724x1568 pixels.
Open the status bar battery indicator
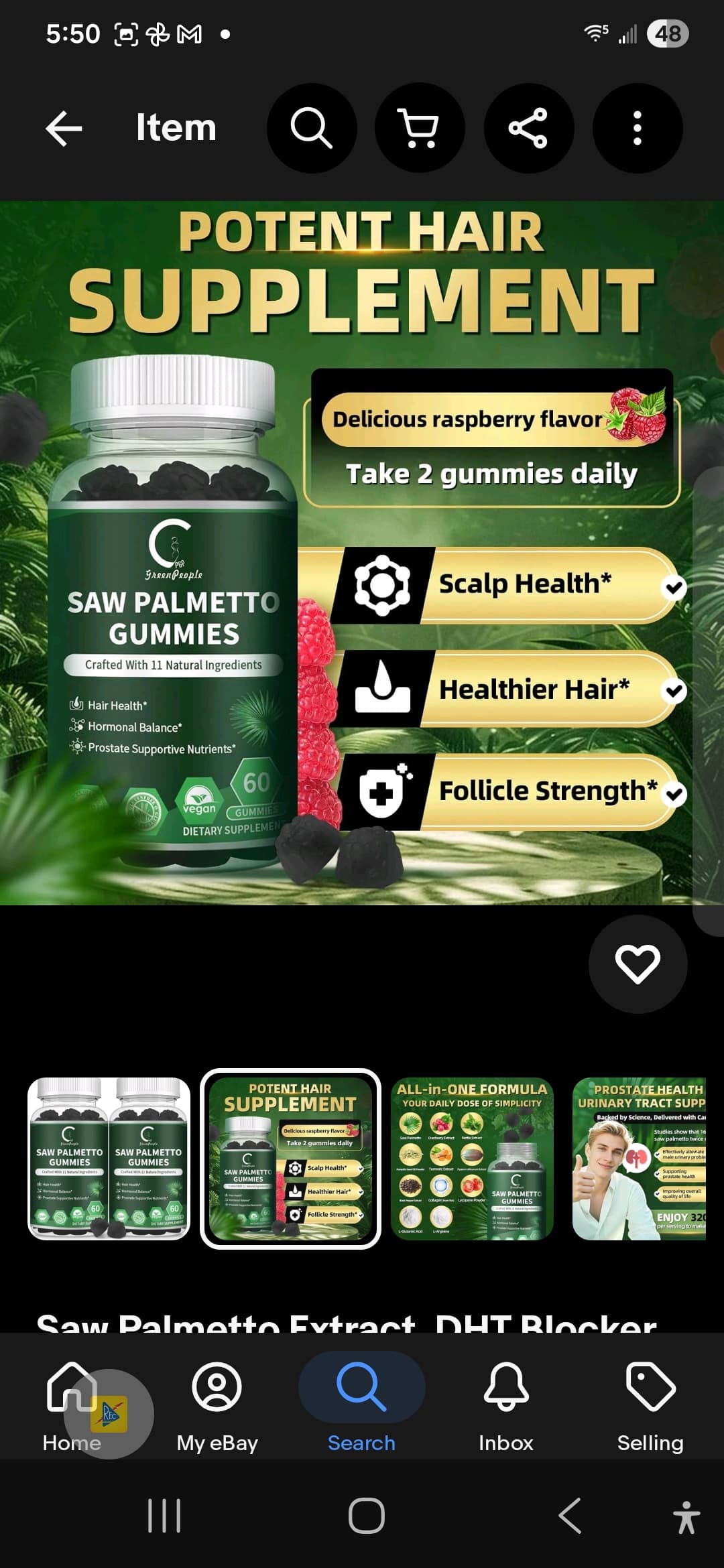click(x=666, y=34)
